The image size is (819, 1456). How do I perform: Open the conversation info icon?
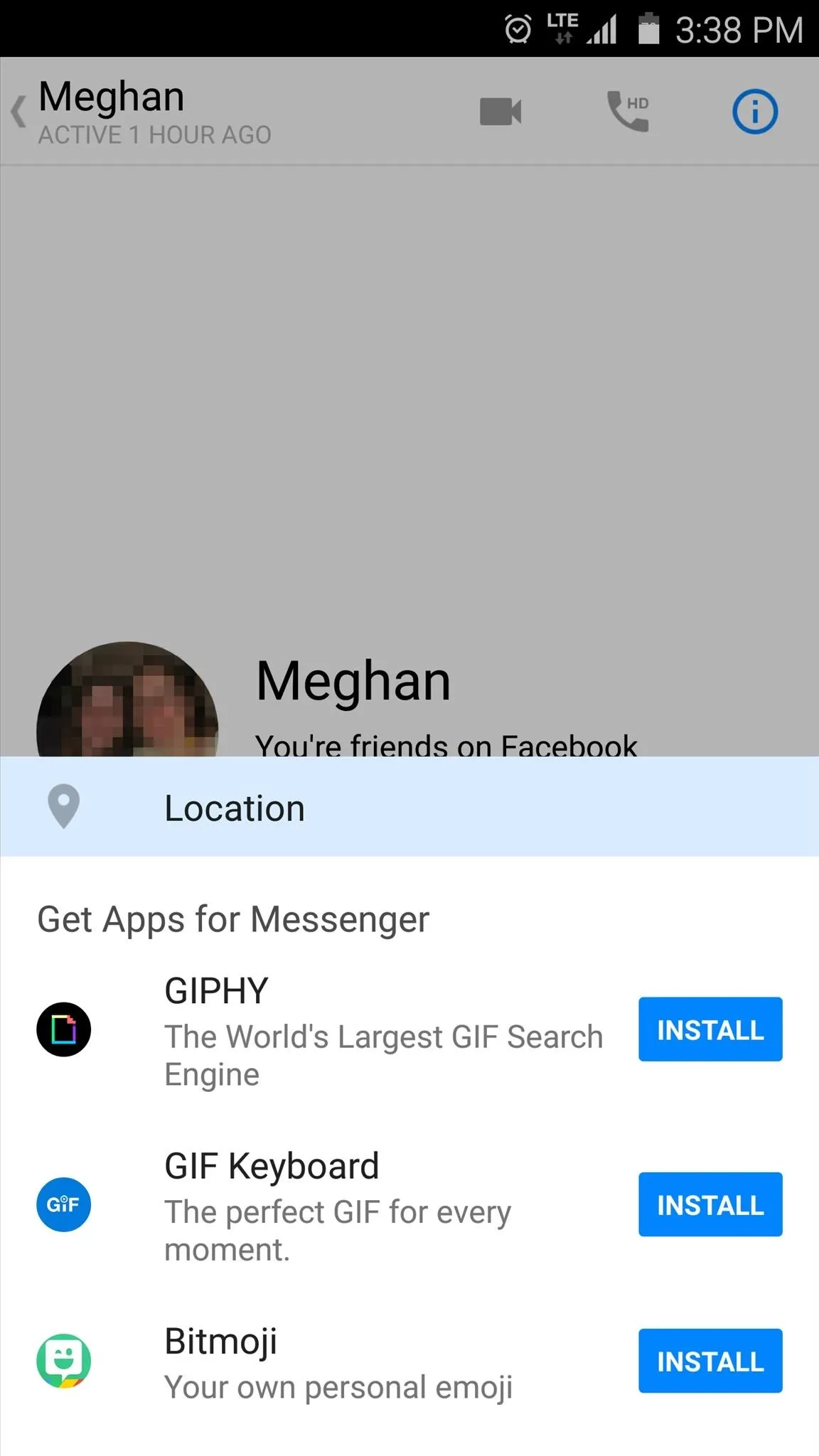point(755,112)
